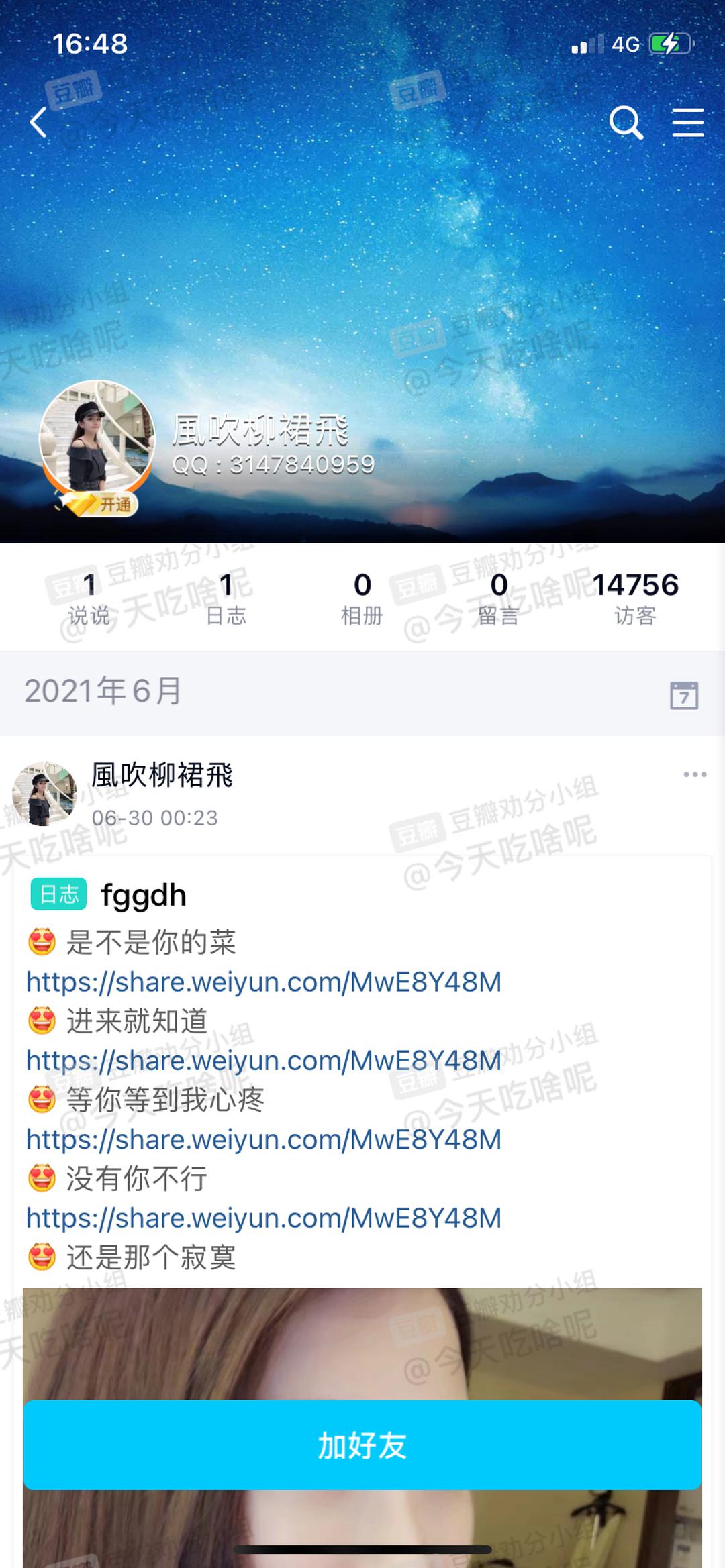Open the search icon
Viewport: 725px width, 1568px height.
(626, 123)
